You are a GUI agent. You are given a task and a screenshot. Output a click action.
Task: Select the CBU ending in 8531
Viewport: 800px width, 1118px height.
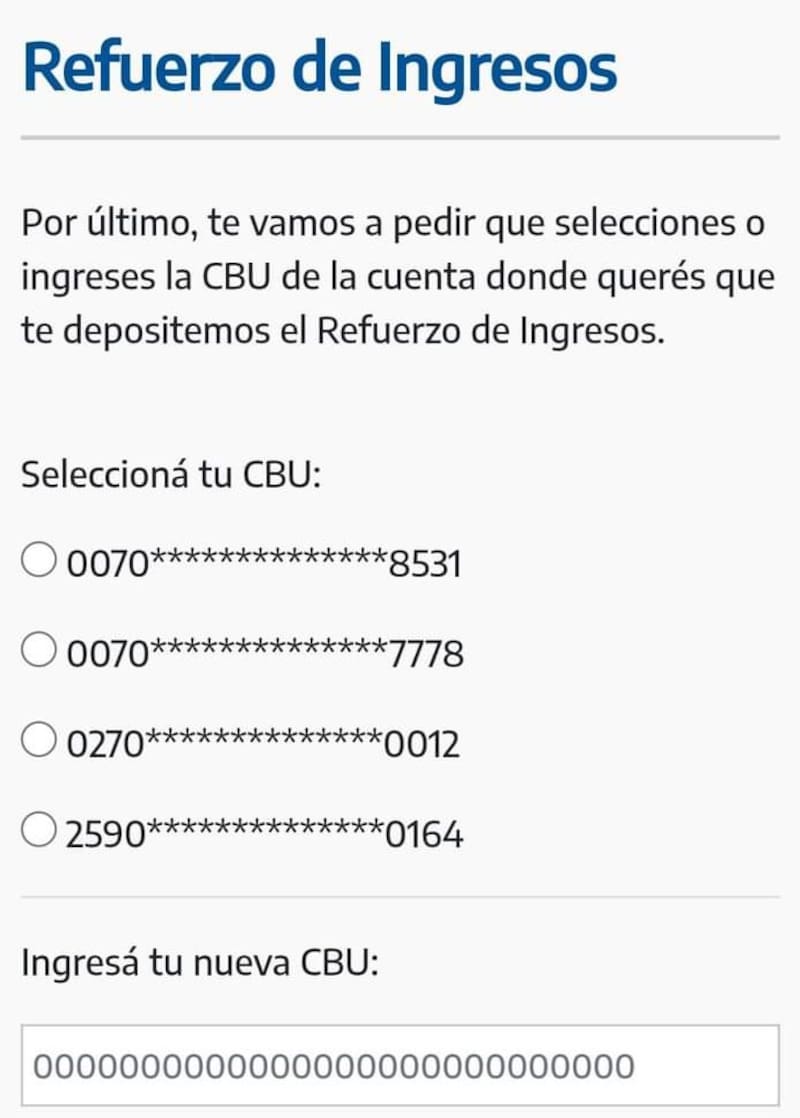pyautogui.click(x=39, y=561)
